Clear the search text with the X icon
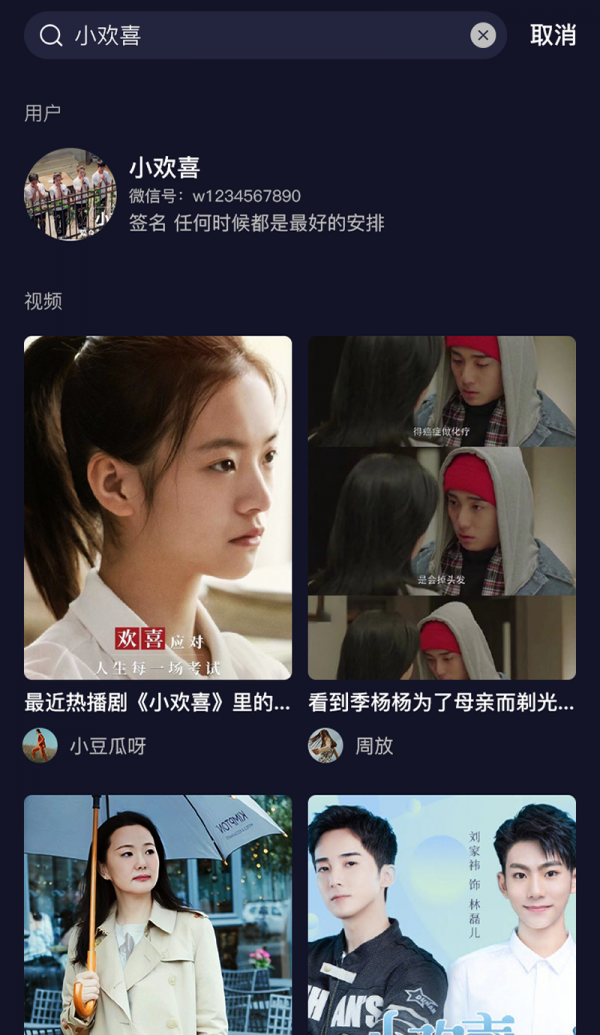 tap(483, 36)
